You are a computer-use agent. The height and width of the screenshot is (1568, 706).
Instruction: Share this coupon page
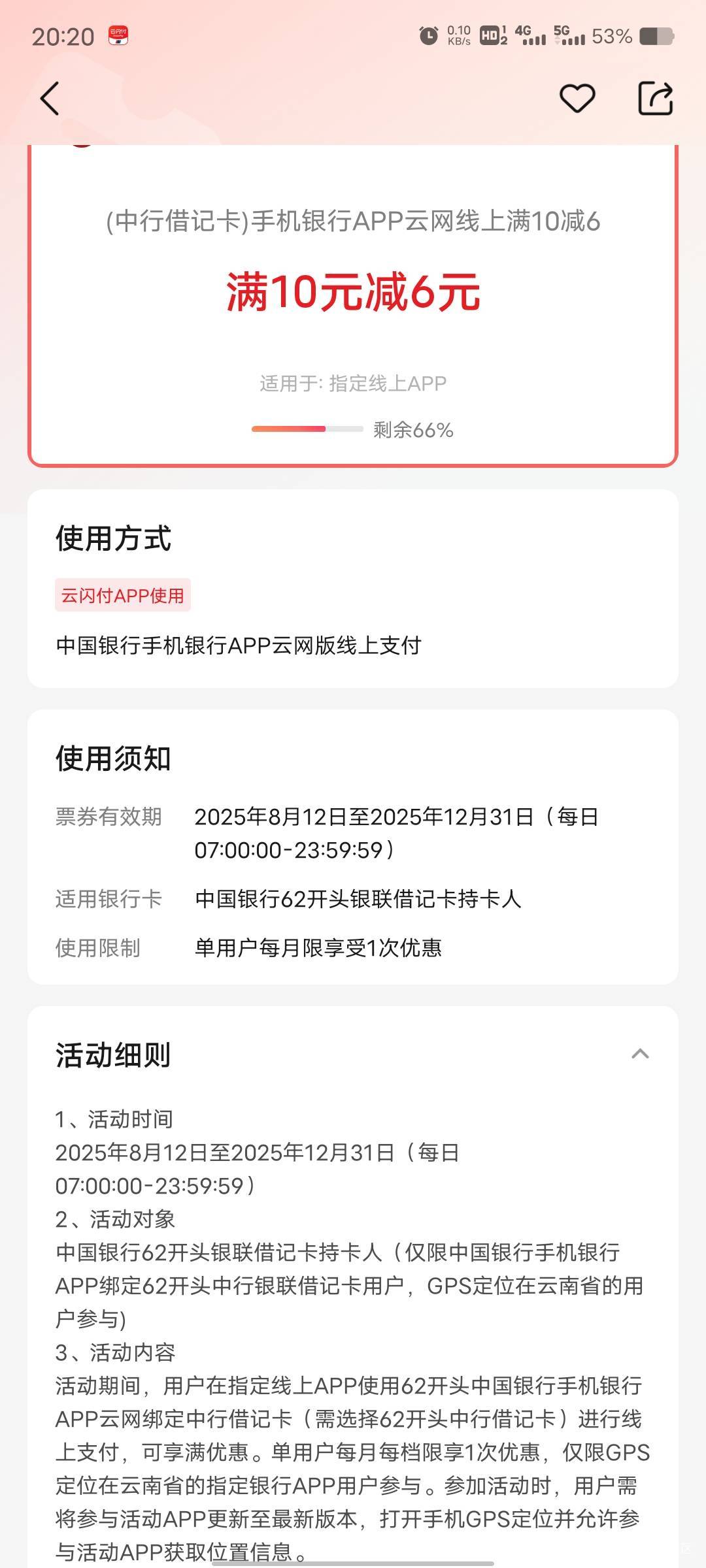pyautogui.click(x=655, y=99)
